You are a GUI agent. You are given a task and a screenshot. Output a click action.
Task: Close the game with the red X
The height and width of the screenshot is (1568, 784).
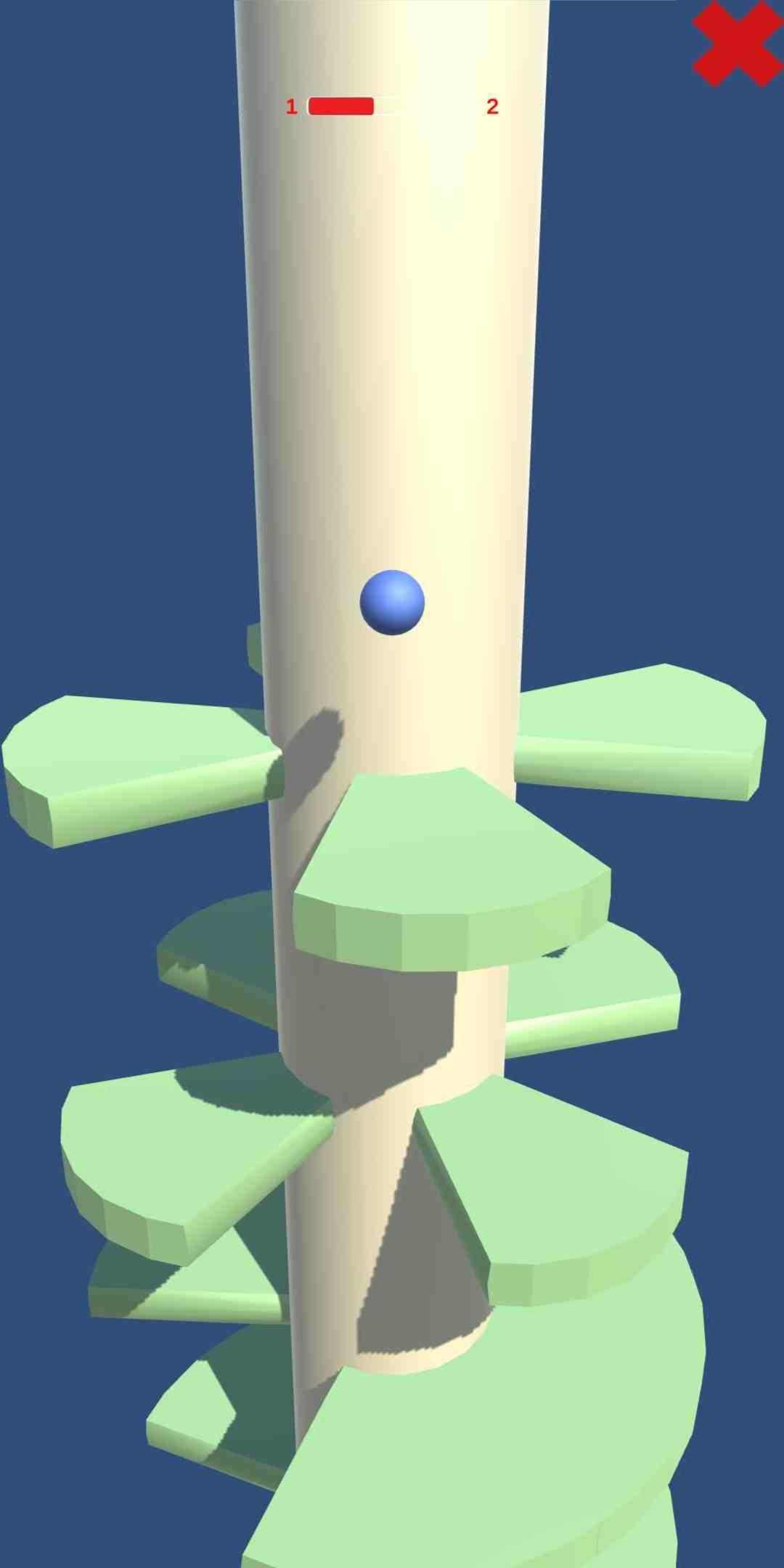pos(736,44)
